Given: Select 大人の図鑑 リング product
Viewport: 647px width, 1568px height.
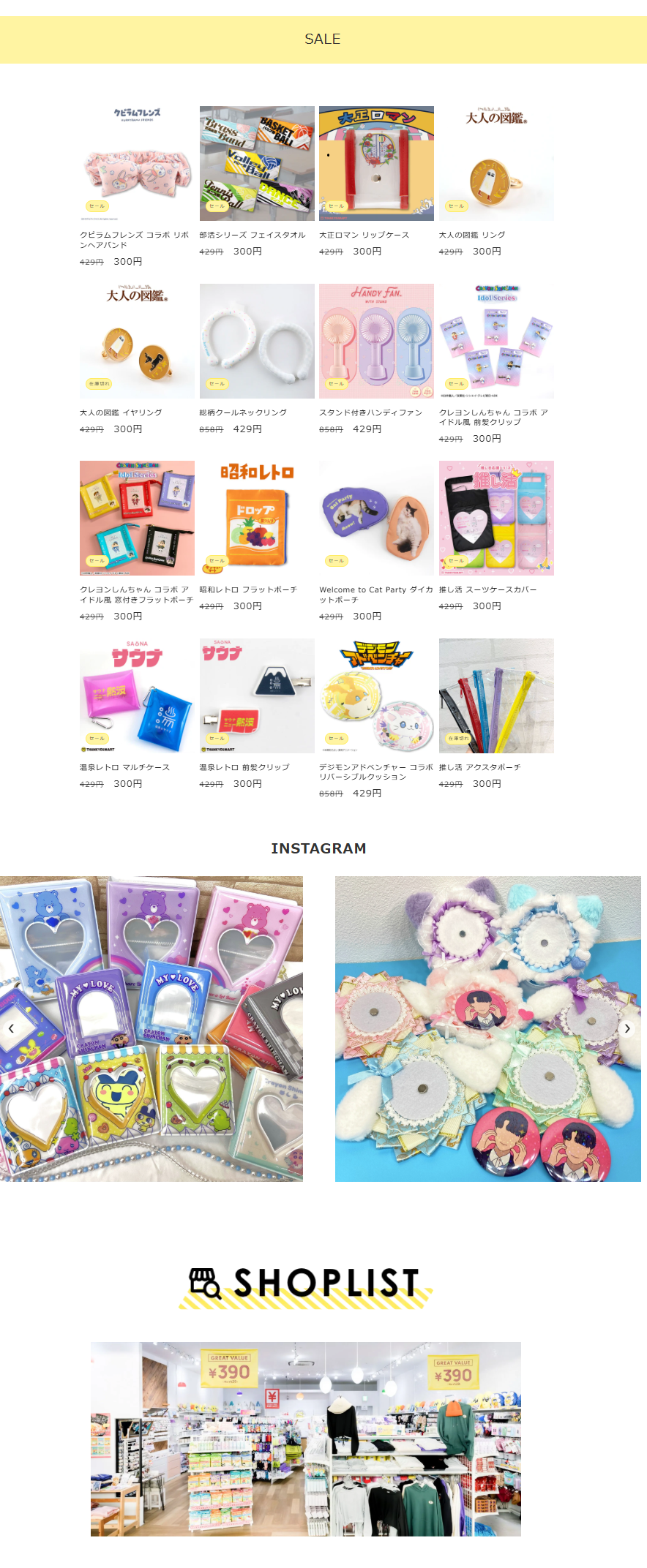Looking at the screenshot, I should click(x=496, y=164).
